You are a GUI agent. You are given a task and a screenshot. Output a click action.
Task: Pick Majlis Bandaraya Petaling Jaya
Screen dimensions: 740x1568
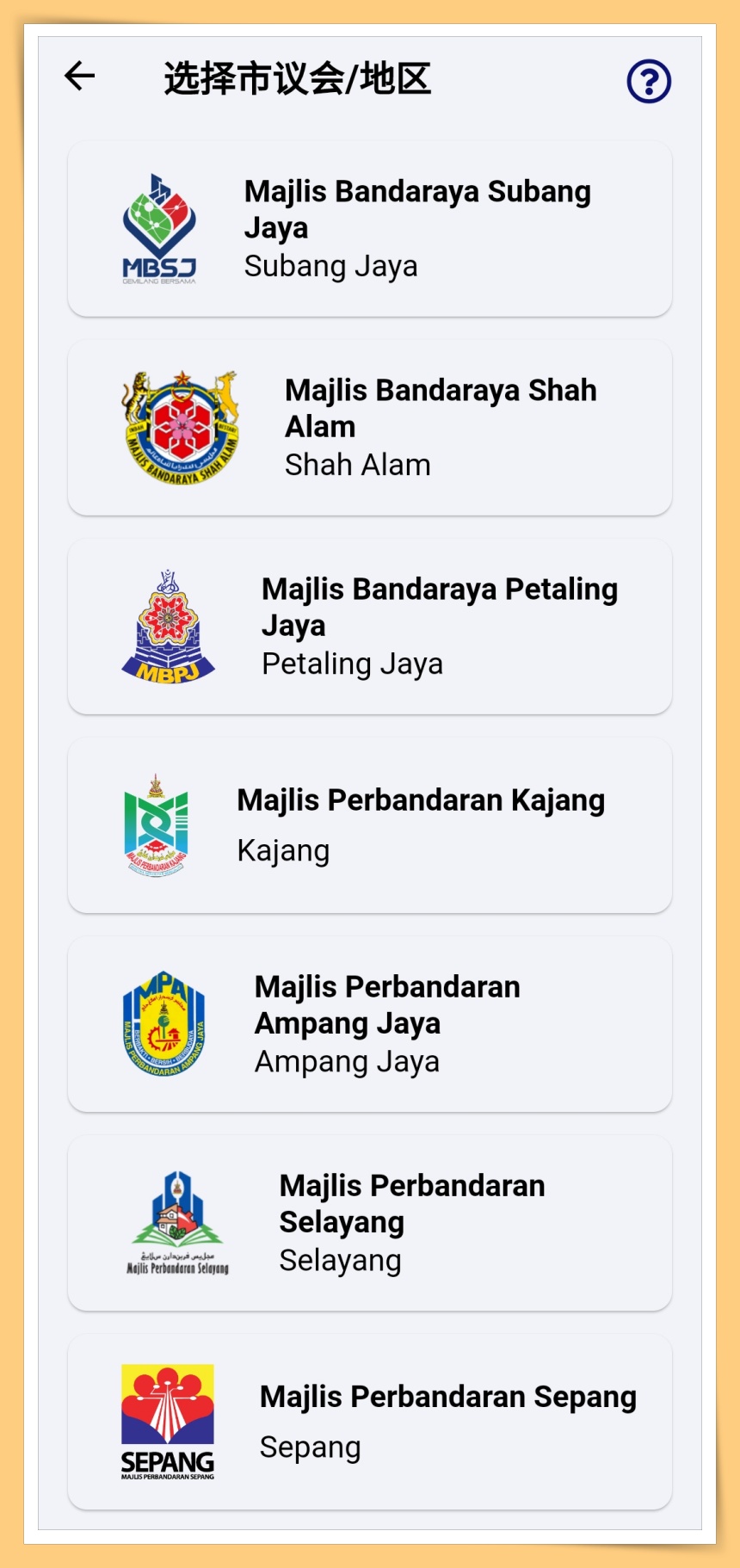tap(370, 627)
